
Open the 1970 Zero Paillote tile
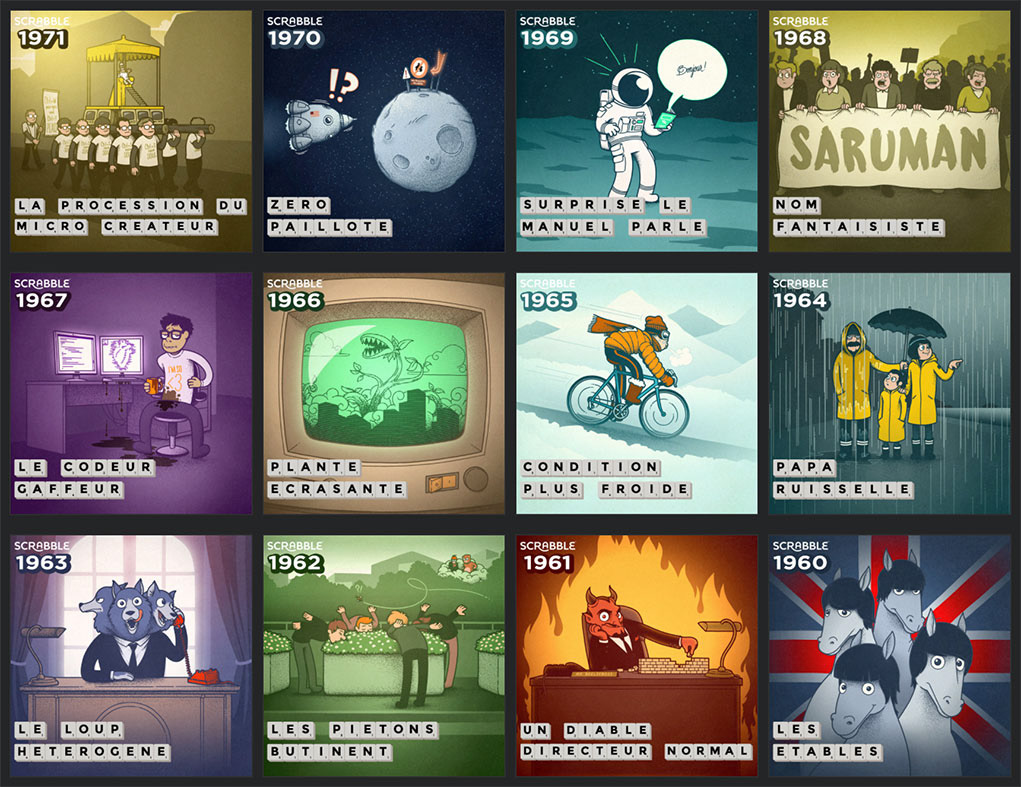(x=384, y=130)
